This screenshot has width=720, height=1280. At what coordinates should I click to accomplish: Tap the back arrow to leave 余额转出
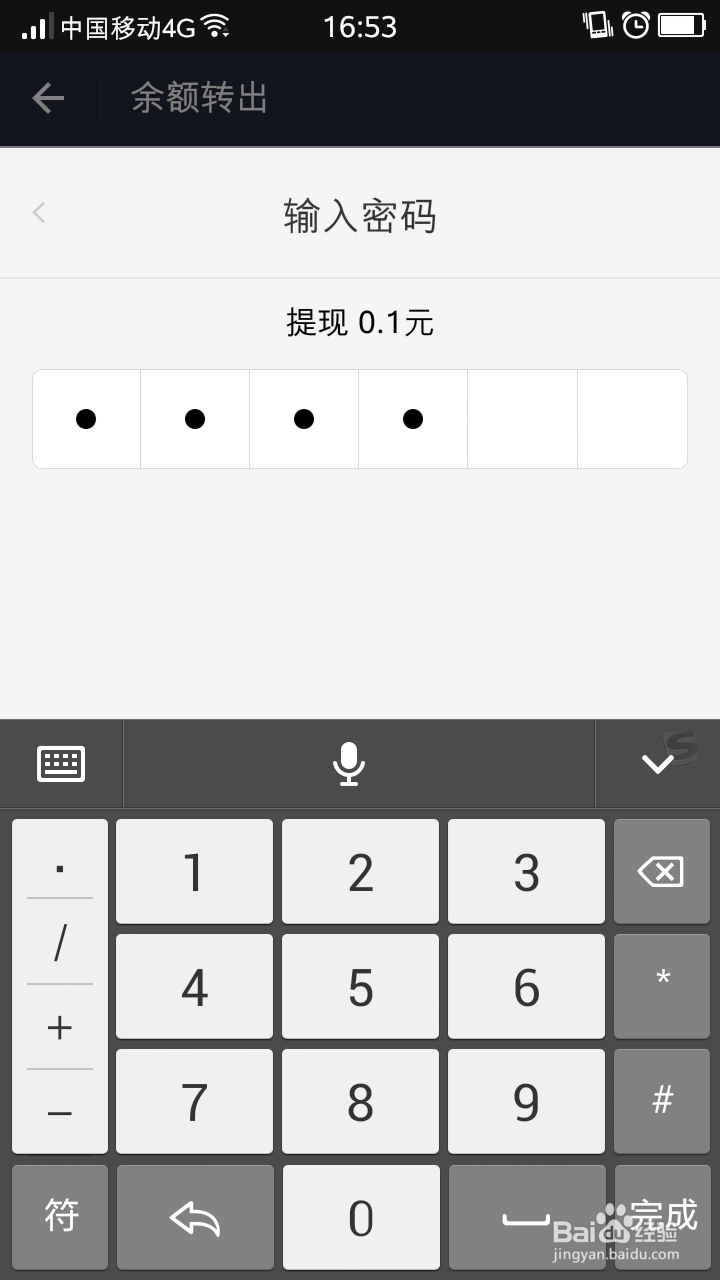pyautogui.click(x=46, y=98)
